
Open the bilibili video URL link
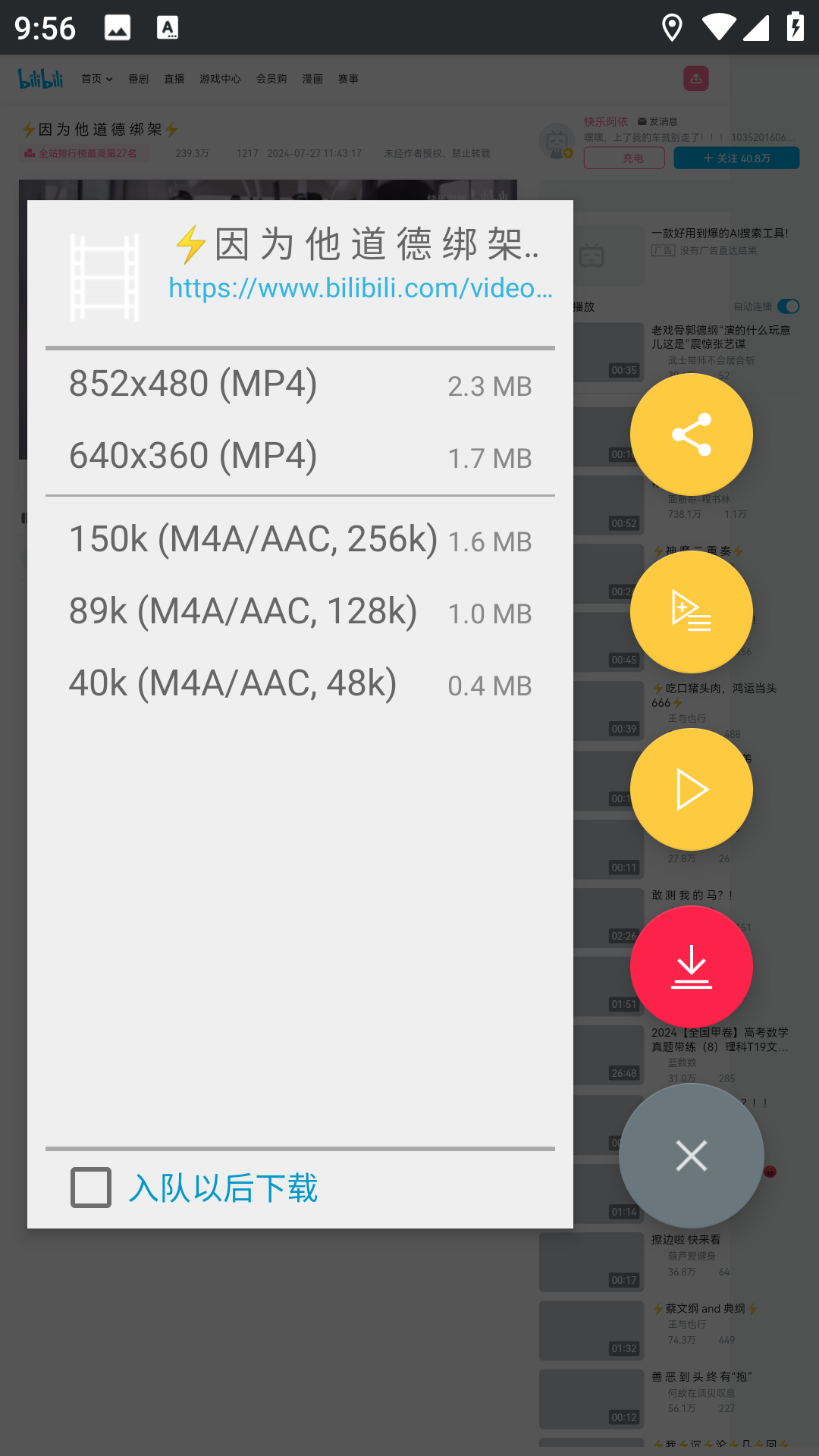359,289
